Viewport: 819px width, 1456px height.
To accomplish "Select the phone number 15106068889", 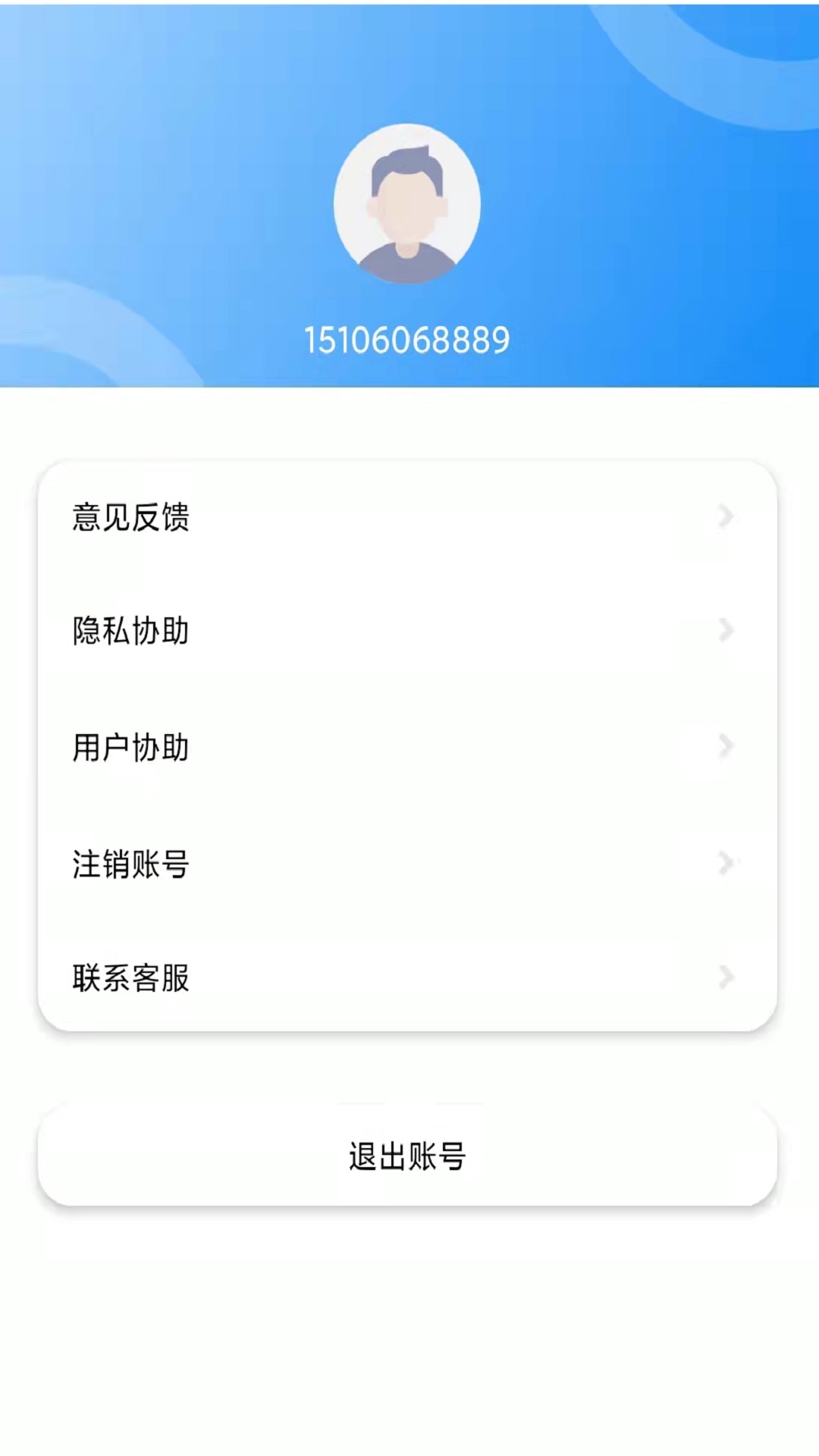I will pyautogui.click(x=408, y=340).
